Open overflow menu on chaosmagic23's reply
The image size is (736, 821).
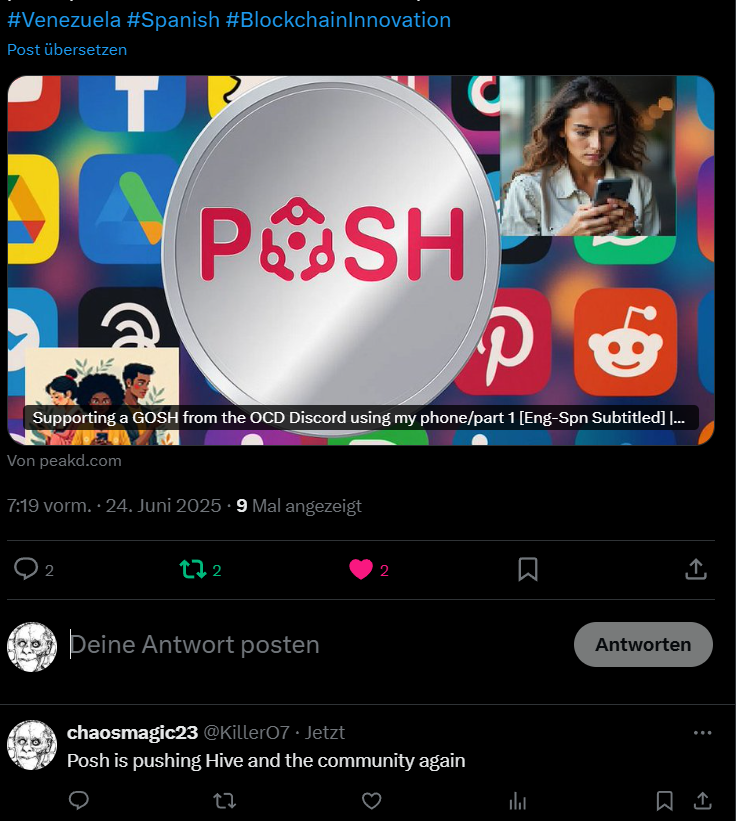pos(703,733)
